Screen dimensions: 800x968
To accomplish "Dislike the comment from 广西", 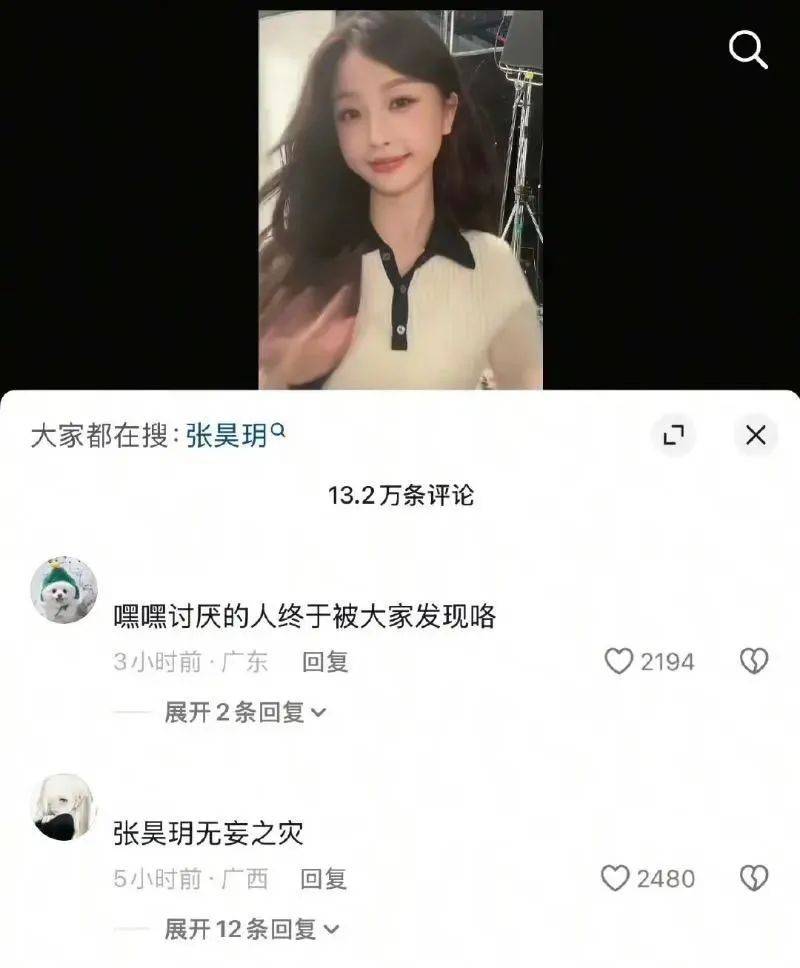I will 753,878.
